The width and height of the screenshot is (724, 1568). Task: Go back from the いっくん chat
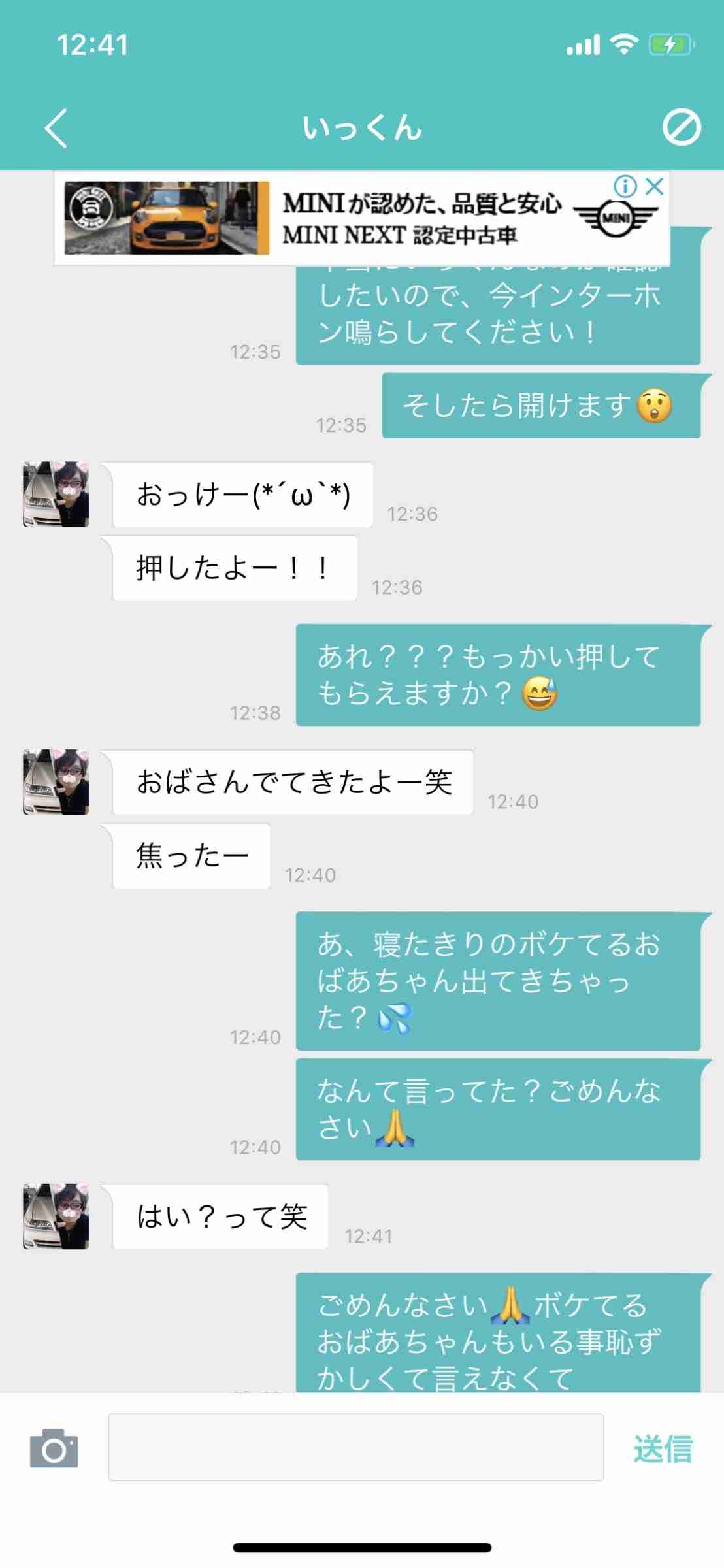(56, 128)
